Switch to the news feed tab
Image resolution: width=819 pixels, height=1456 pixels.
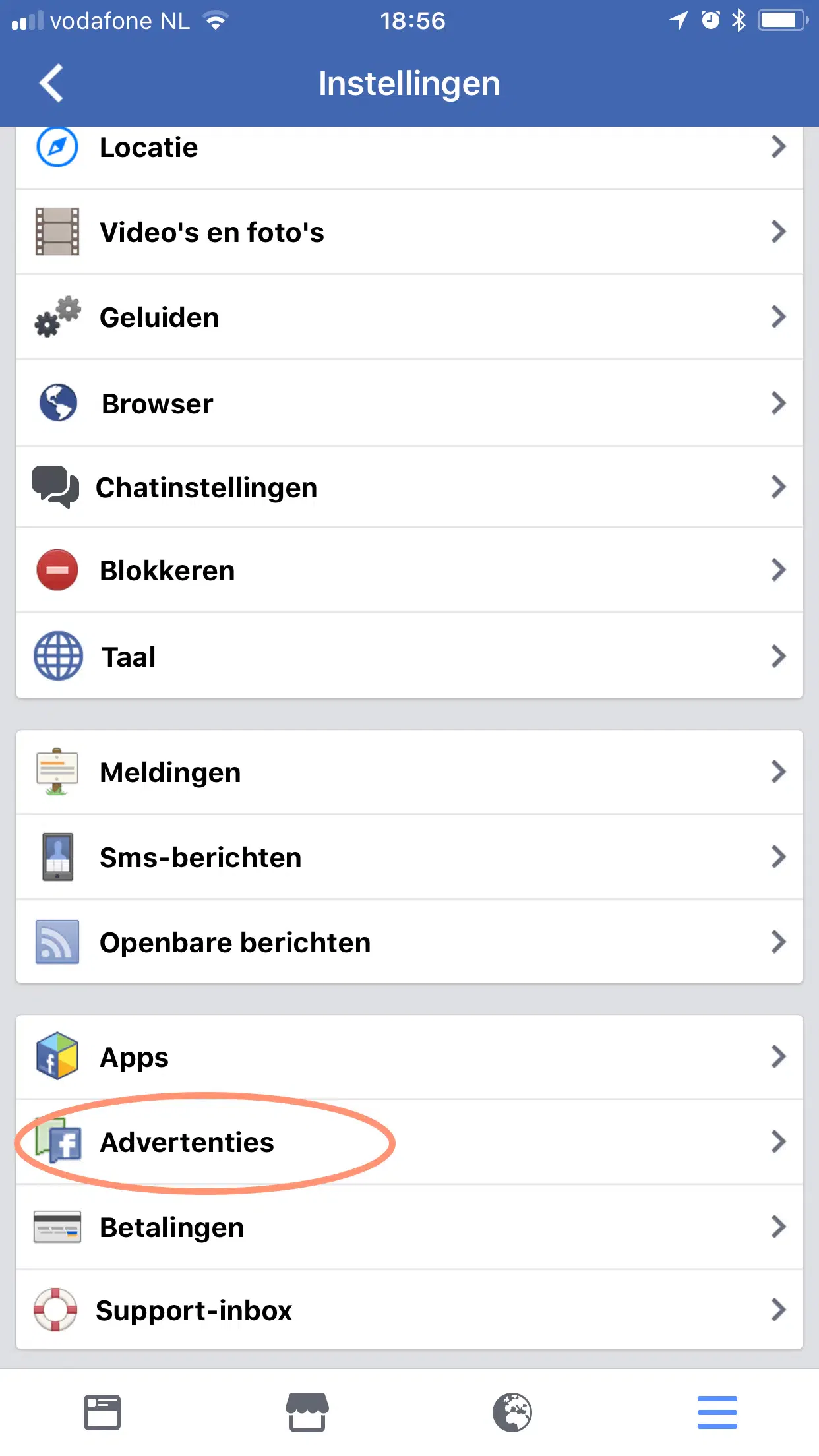[x=102, y=1412]
